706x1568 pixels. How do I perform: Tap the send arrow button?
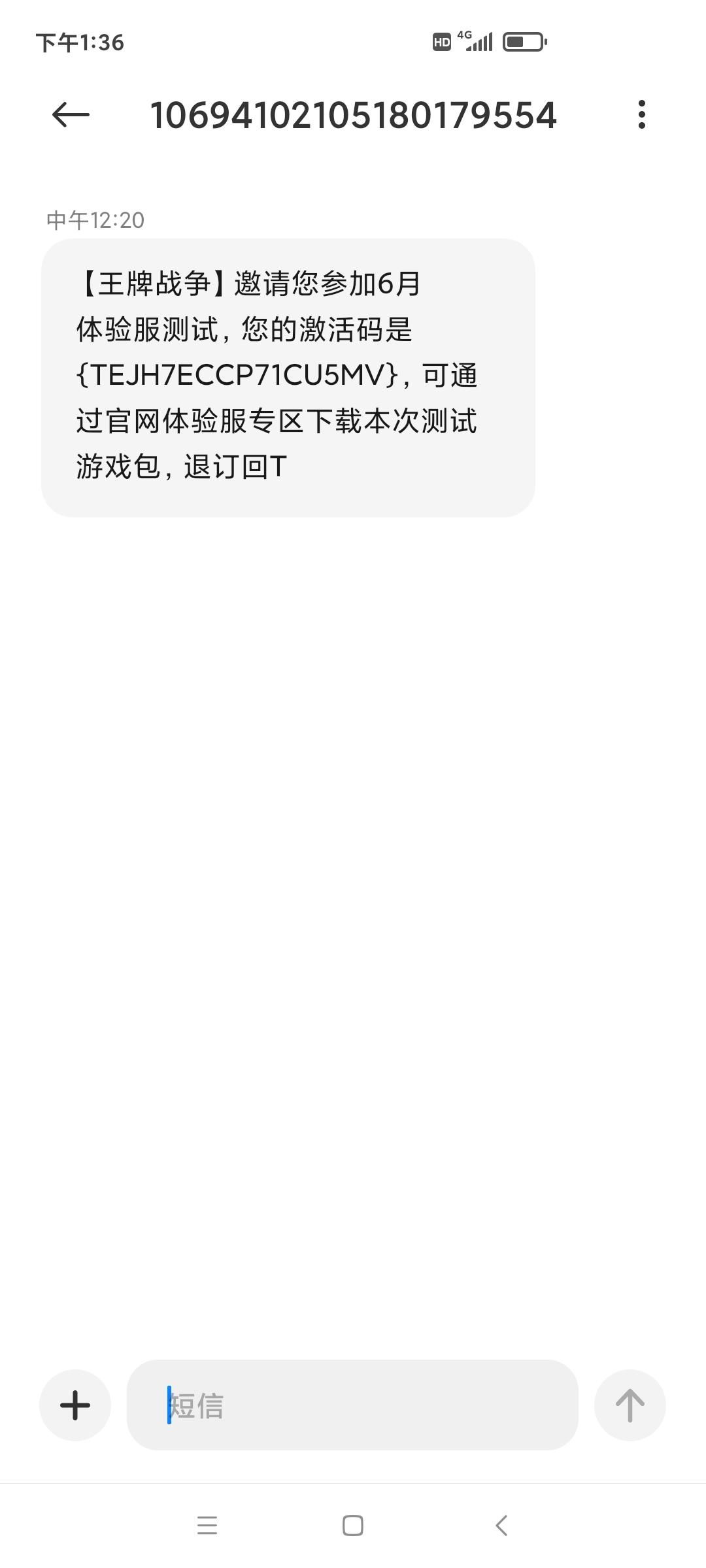tap(630, 1405)
